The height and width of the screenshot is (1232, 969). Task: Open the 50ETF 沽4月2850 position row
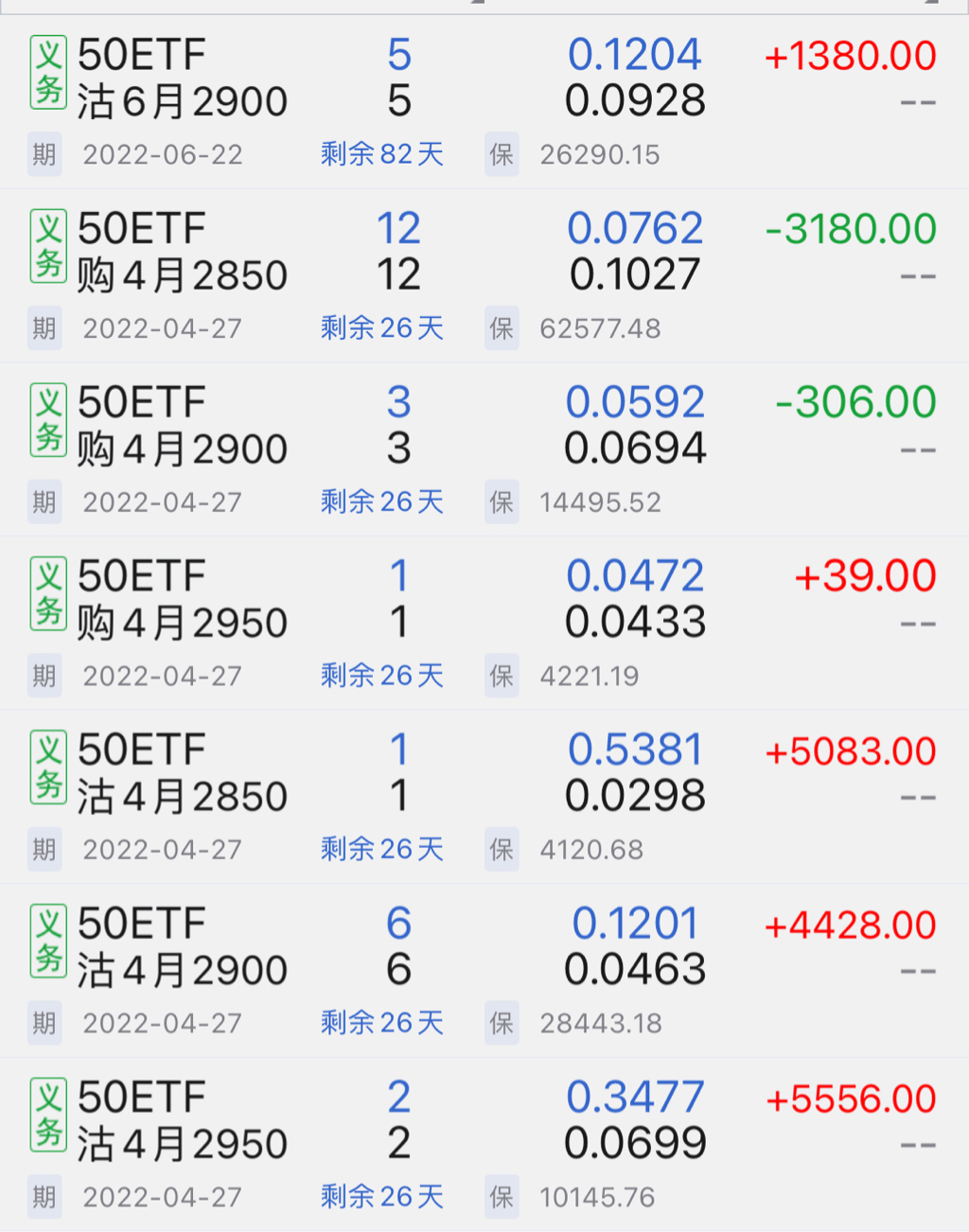click(182, 774)
